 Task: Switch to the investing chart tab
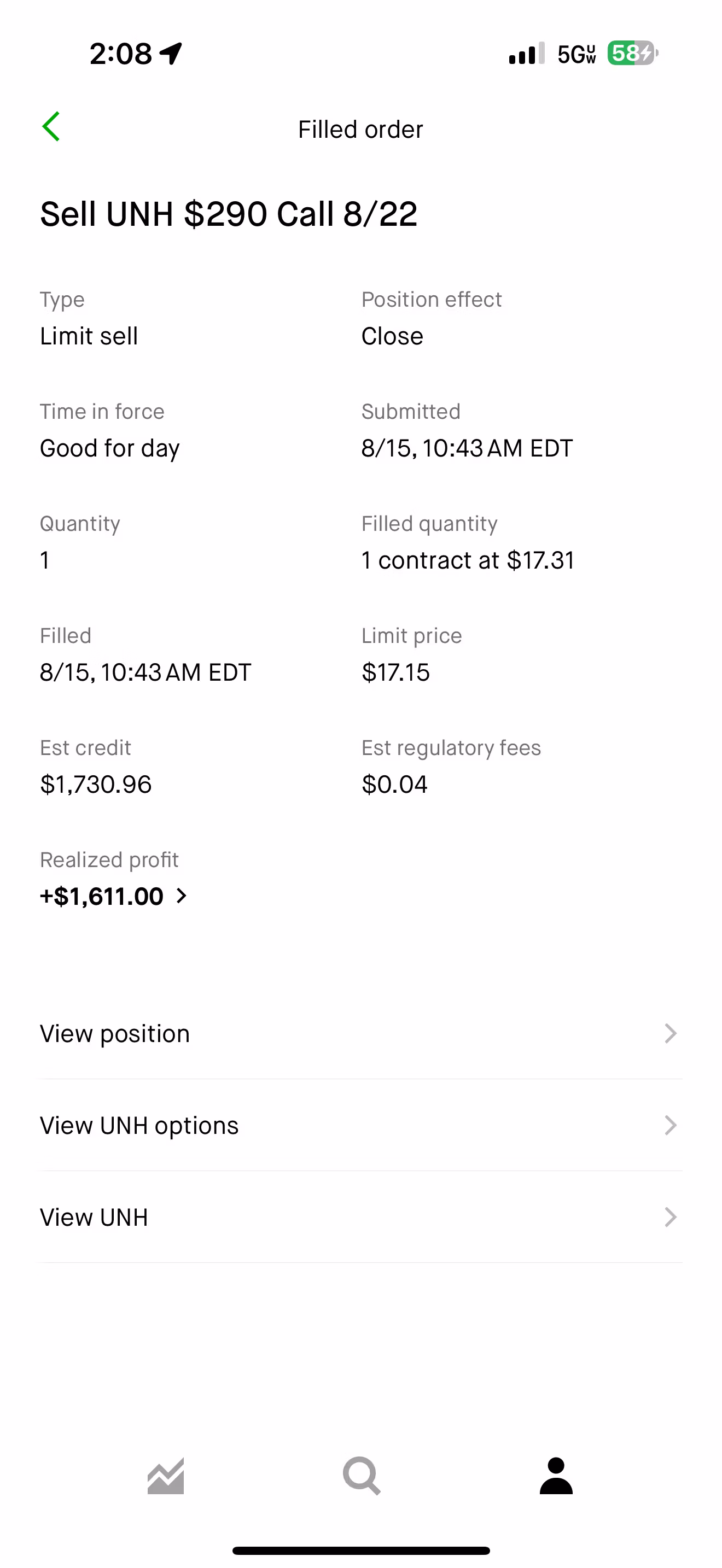[166, 1476]
